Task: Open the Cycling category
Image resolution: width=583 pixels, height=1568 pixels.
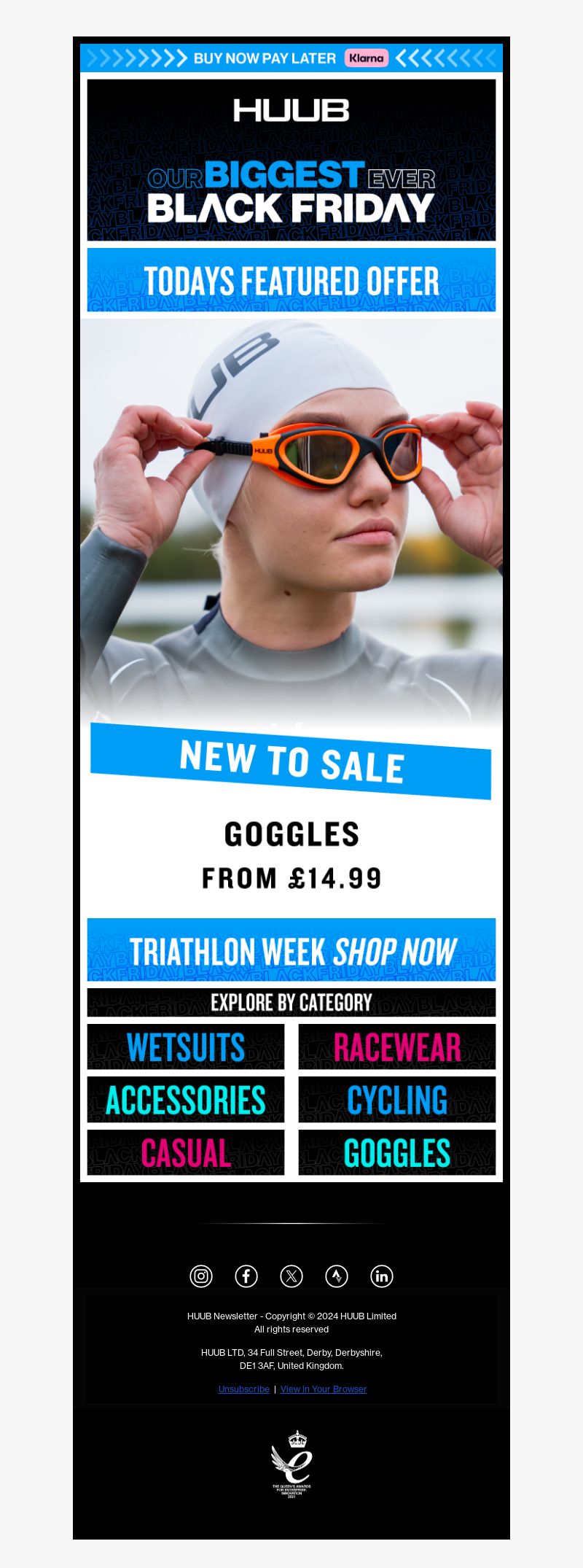Action: coord(397,1100)
